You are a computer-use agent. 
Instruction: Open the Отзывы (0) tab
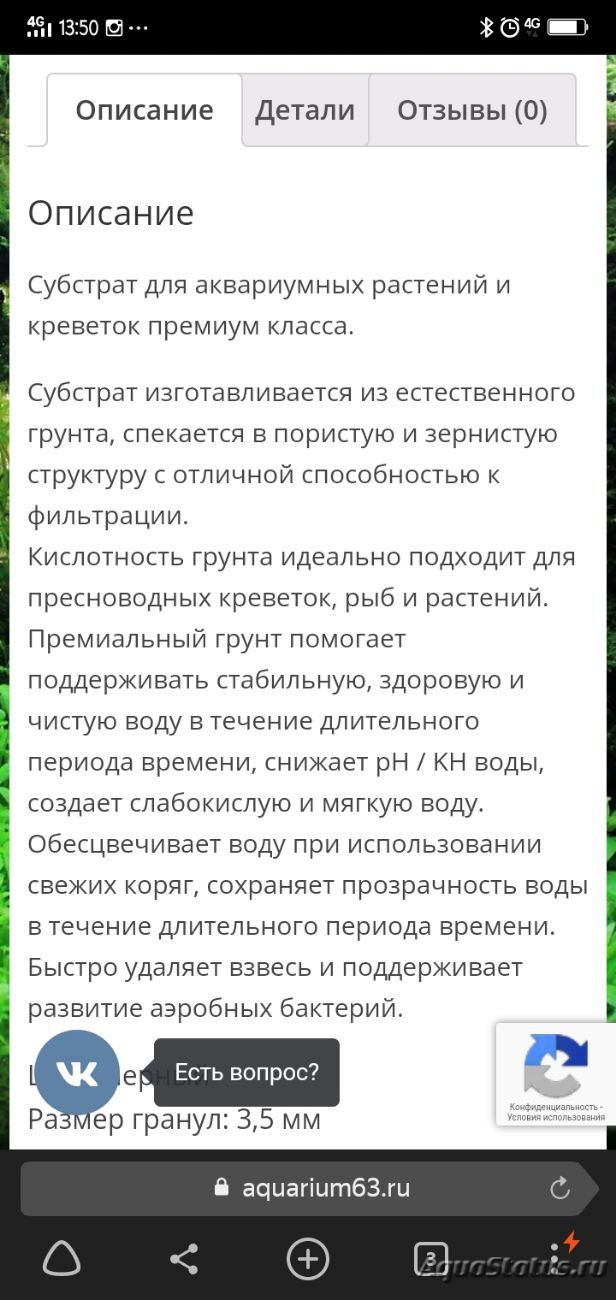pos(472,110)
